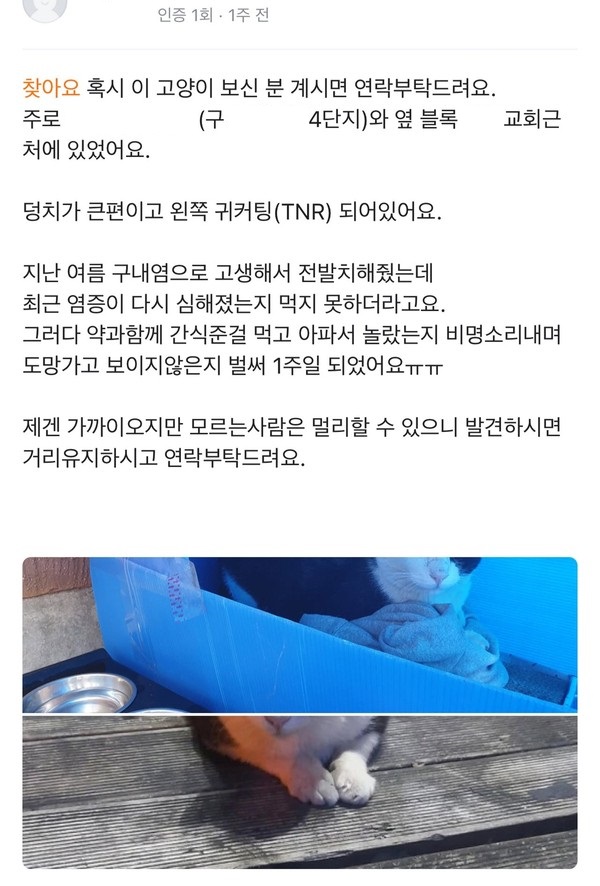Screen dimensions: 600x886
Task: Open the photo of the cat's paws
Action: [x=300, y=790]
